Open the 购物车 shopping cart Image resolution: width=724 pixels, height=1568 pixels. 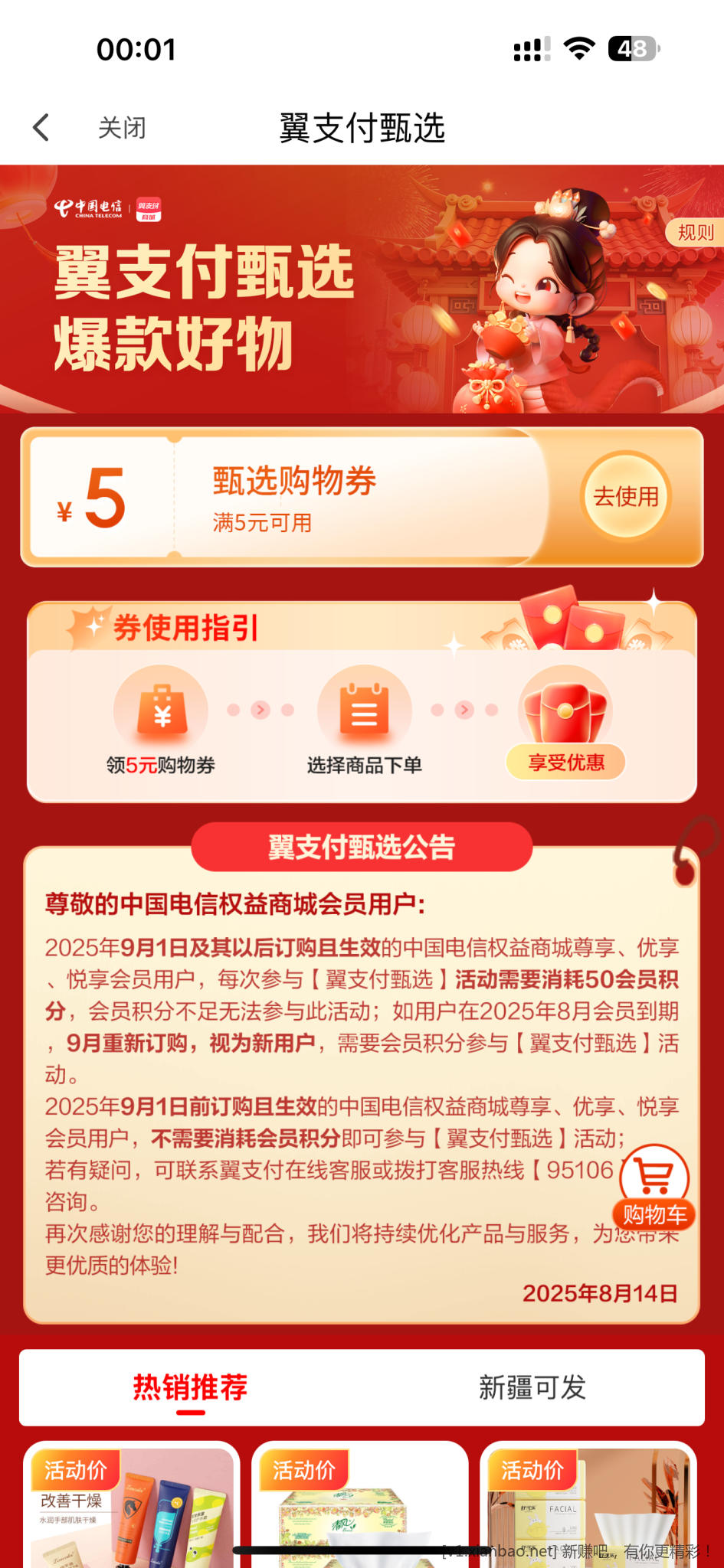pyautogui.click(x=654, y=1187)
